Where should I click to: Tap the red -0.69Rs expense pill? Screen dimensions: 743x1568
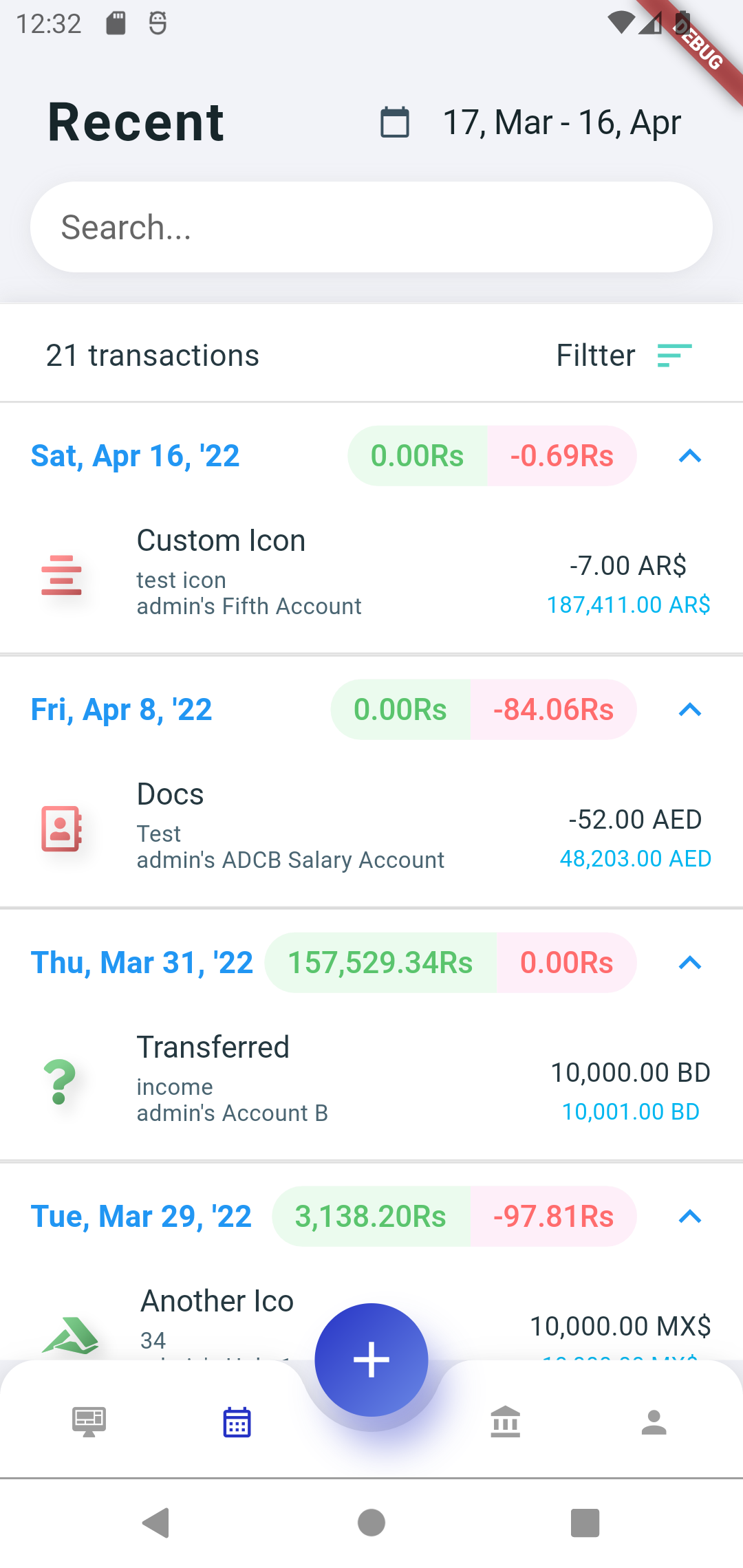click(561, 455)
